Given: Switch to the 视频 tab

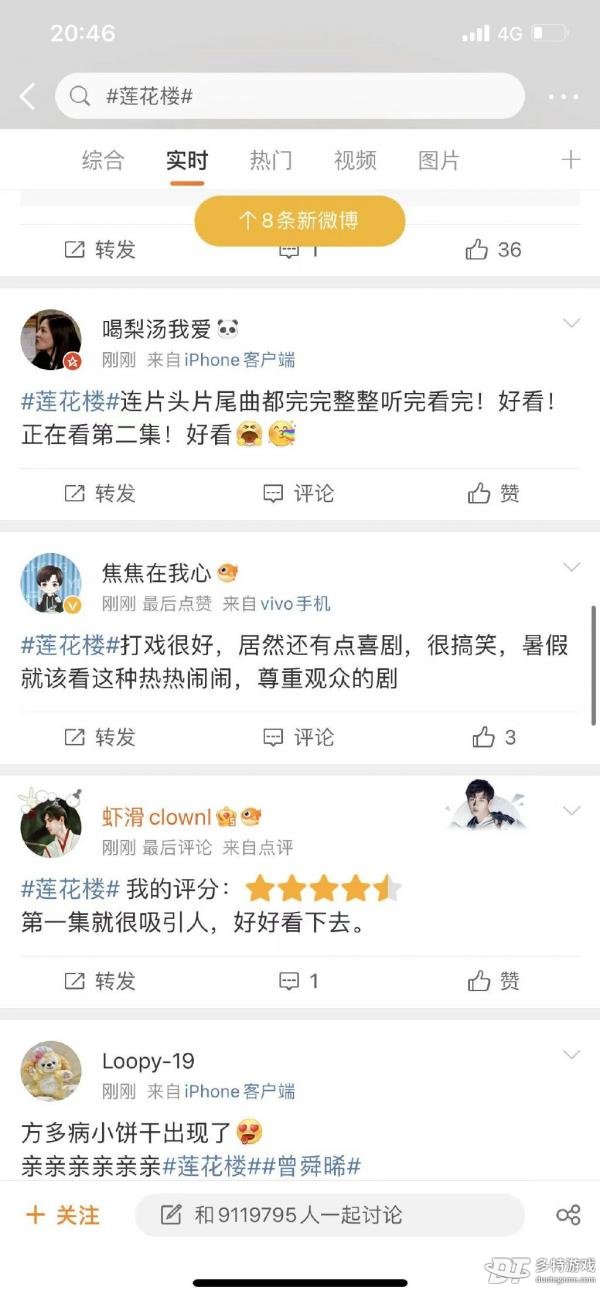Looking at the screenshot, I should [355, 160].
